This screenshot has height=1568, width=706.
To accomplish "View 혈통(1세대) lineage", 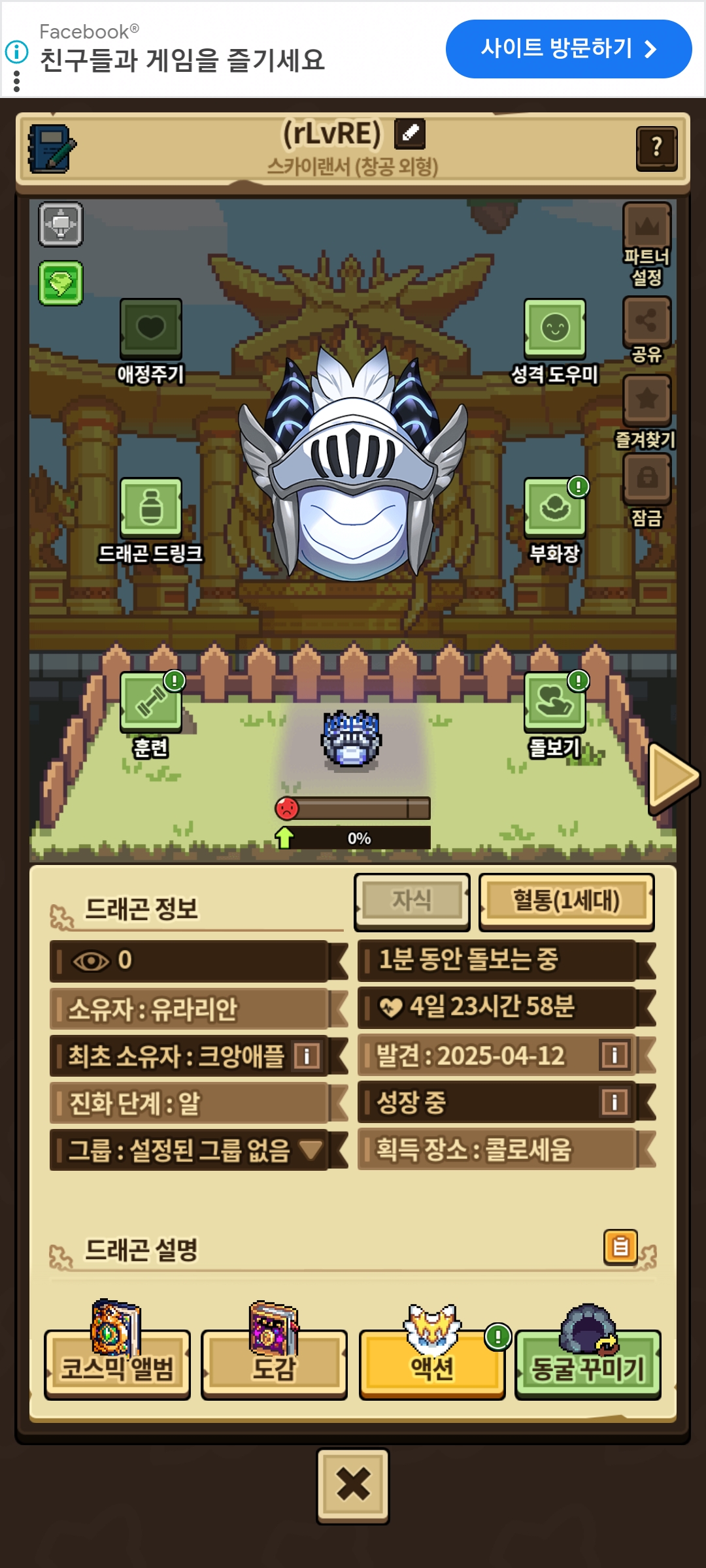I will pos(566,902).
